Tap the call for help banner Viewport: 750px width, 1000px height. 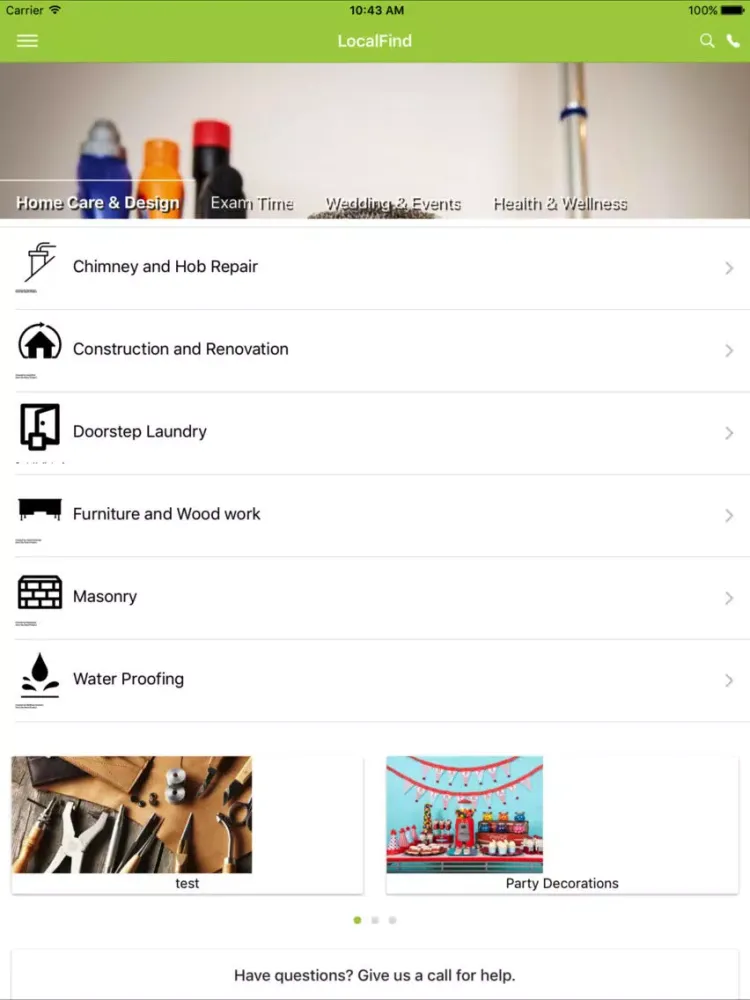click(x=375, y=975)
